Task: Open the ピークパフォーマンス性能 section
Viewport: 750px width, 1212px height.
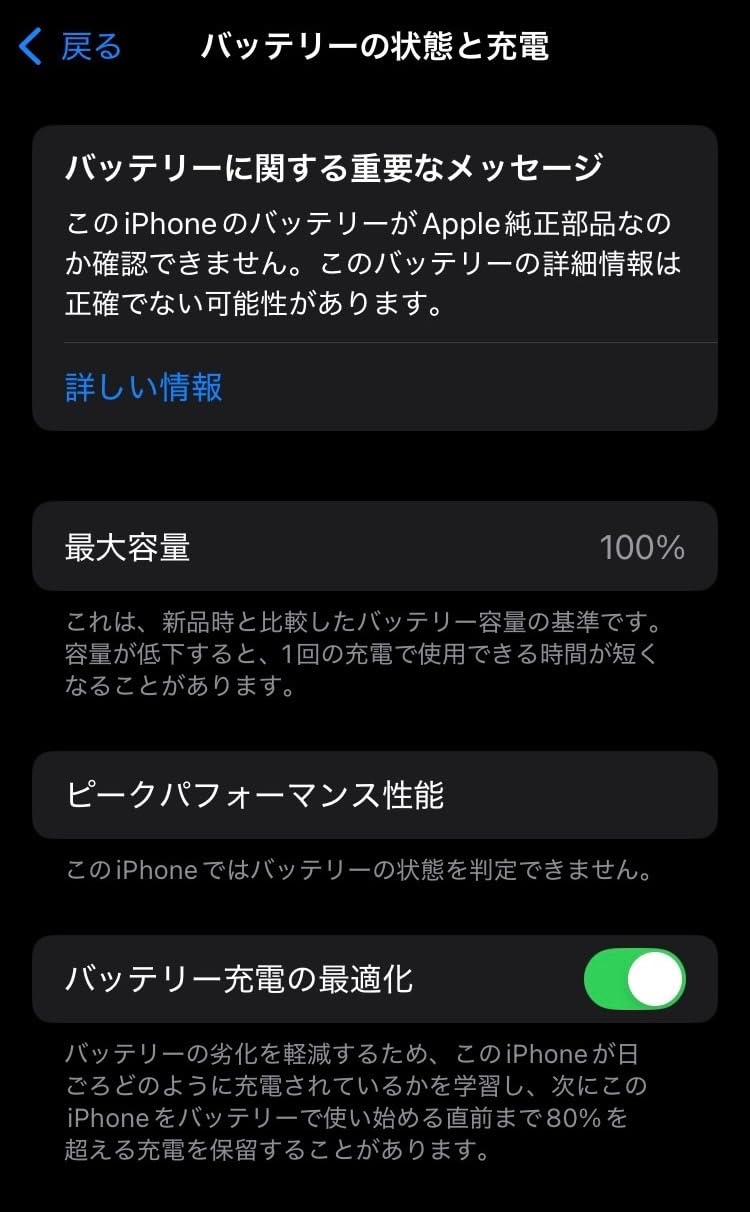Action: [x=375, y=795]
